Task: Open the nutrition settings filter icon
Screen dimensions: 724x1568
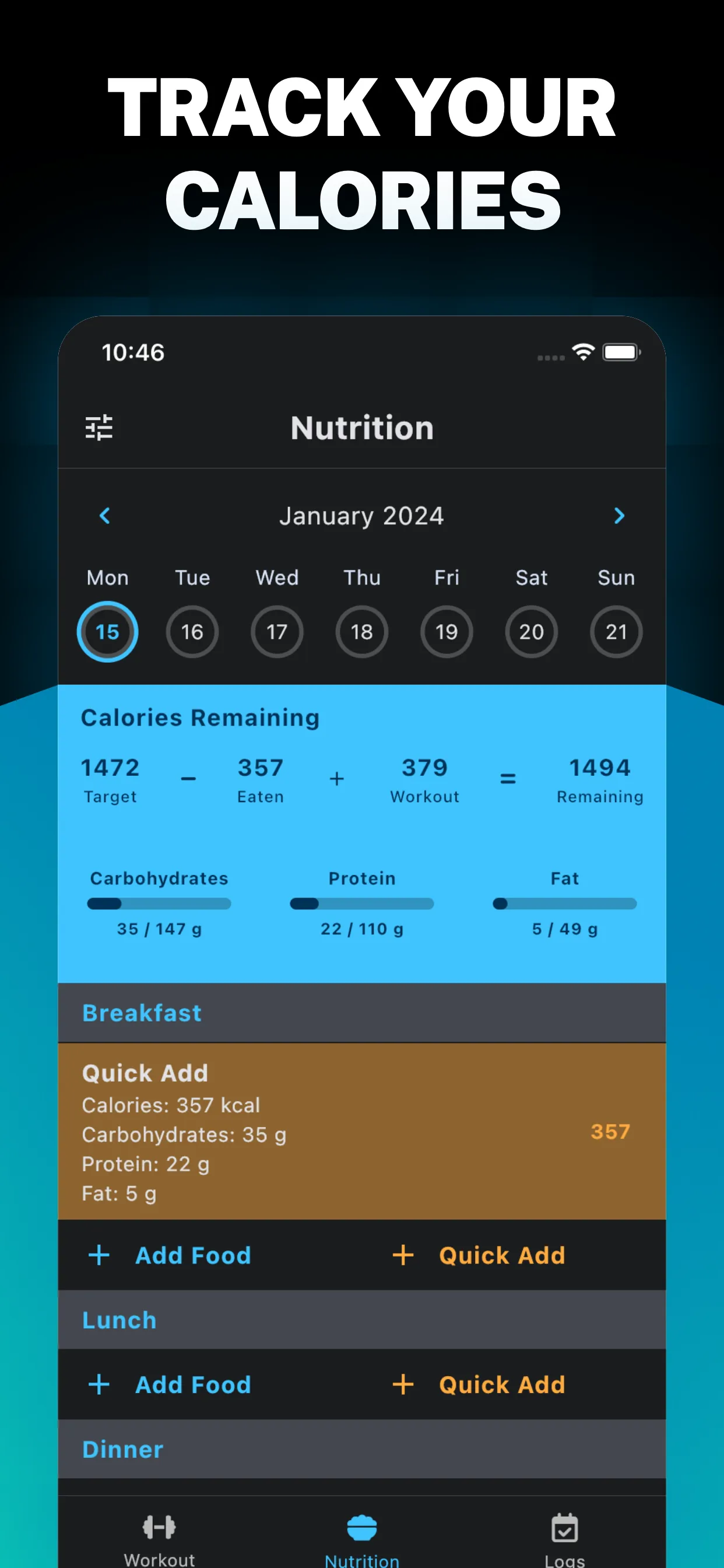Action: [x=99, y=426]
